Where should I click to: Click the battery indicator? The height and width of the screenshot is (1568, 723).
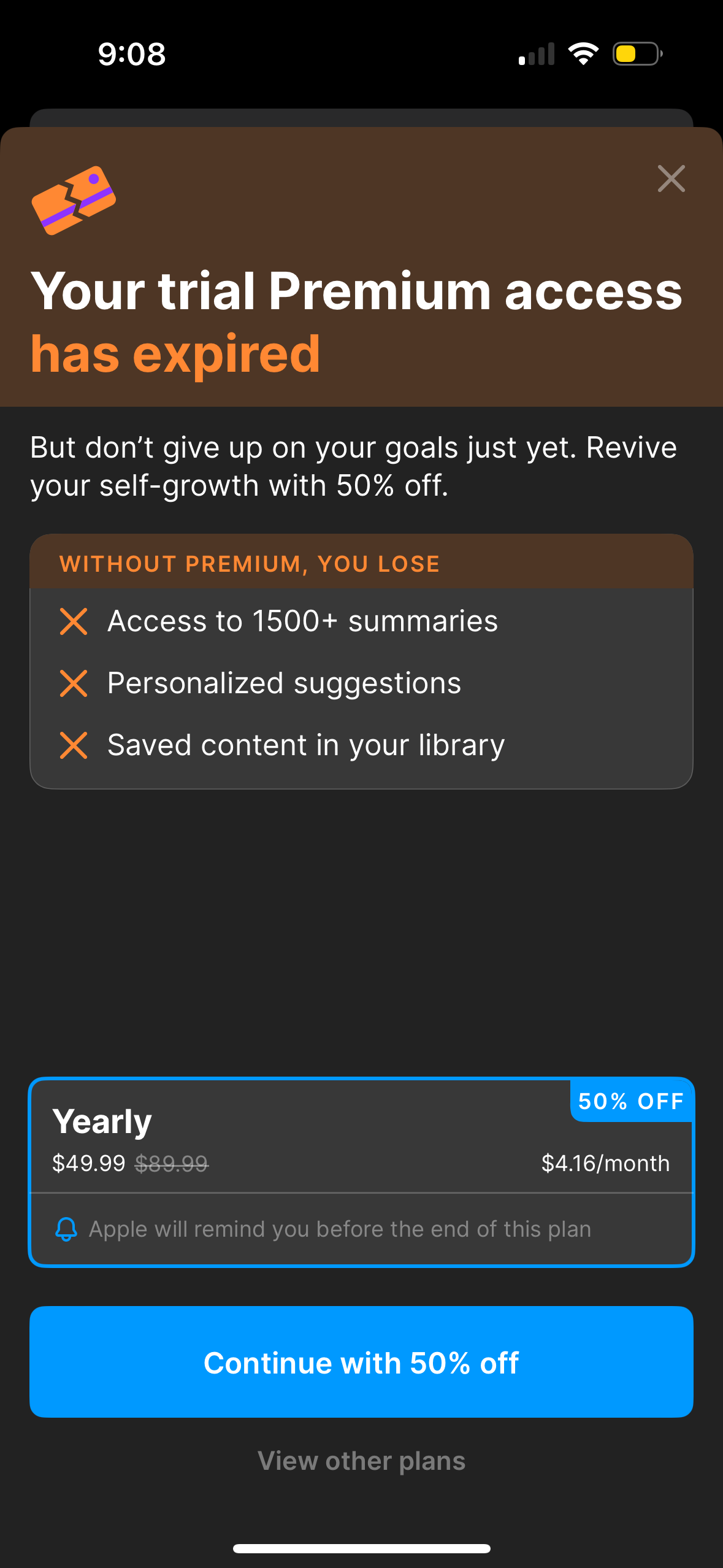pos(635,54)
